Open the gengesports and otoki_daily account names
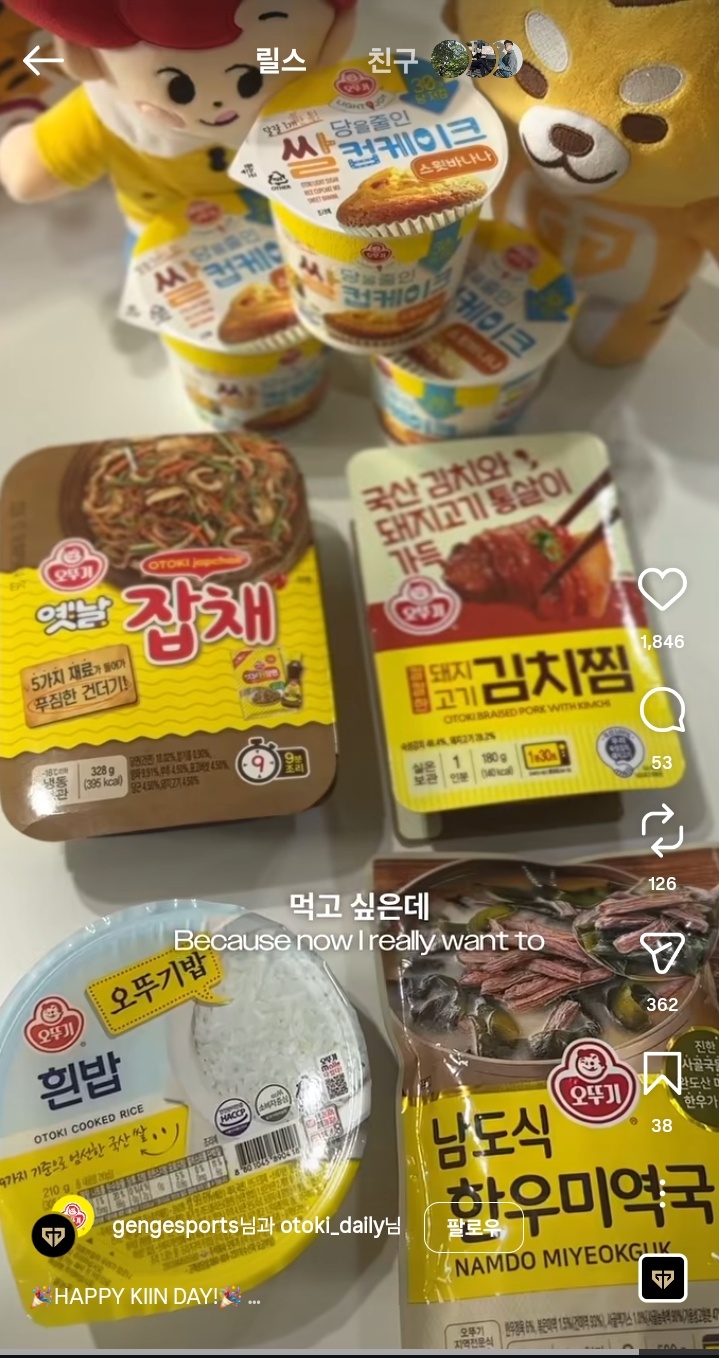Screen dimensions: 719x1358 tap(256, 1227)
